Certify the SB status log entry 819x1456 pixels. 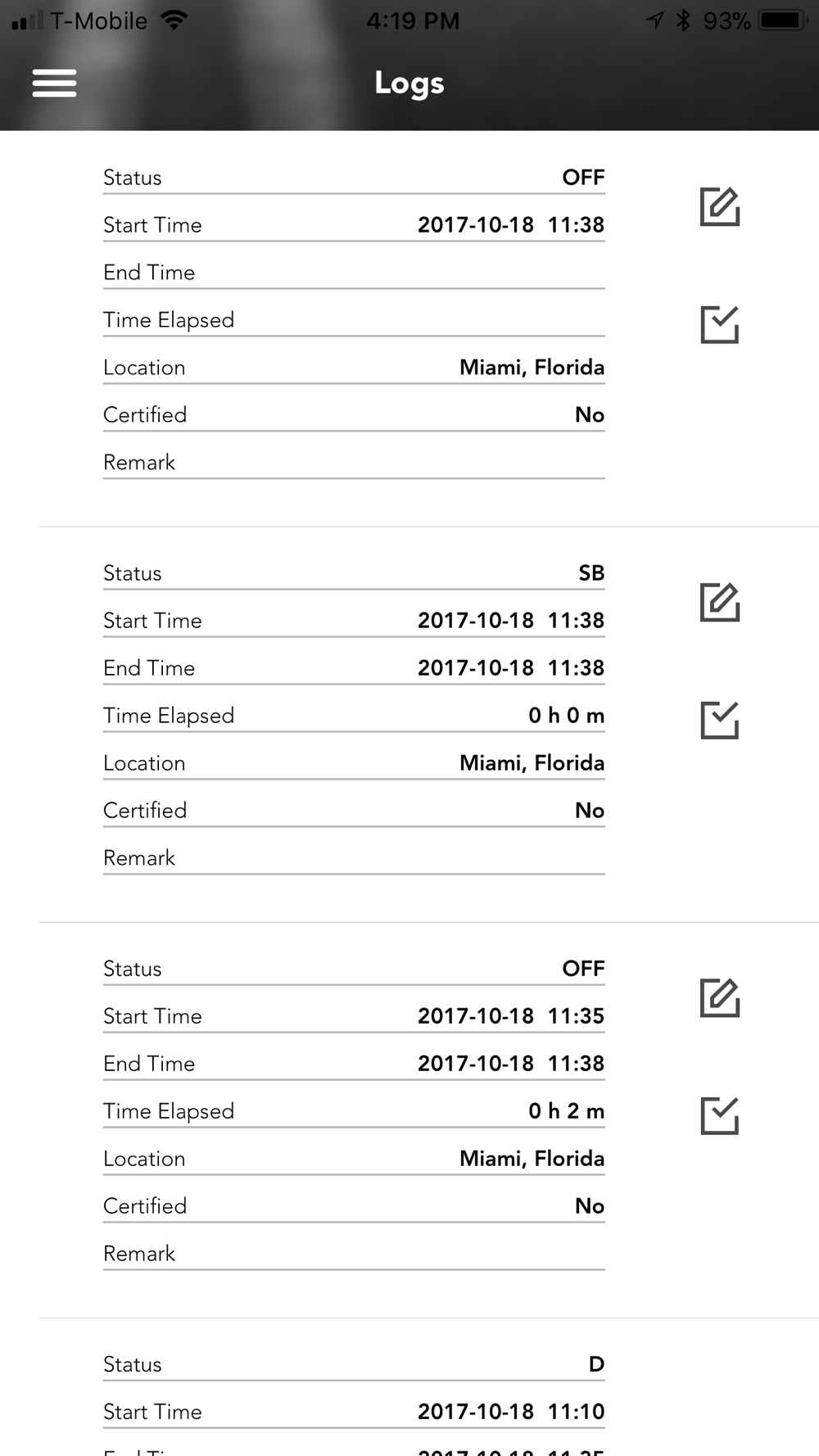click(x=720, y=720)
